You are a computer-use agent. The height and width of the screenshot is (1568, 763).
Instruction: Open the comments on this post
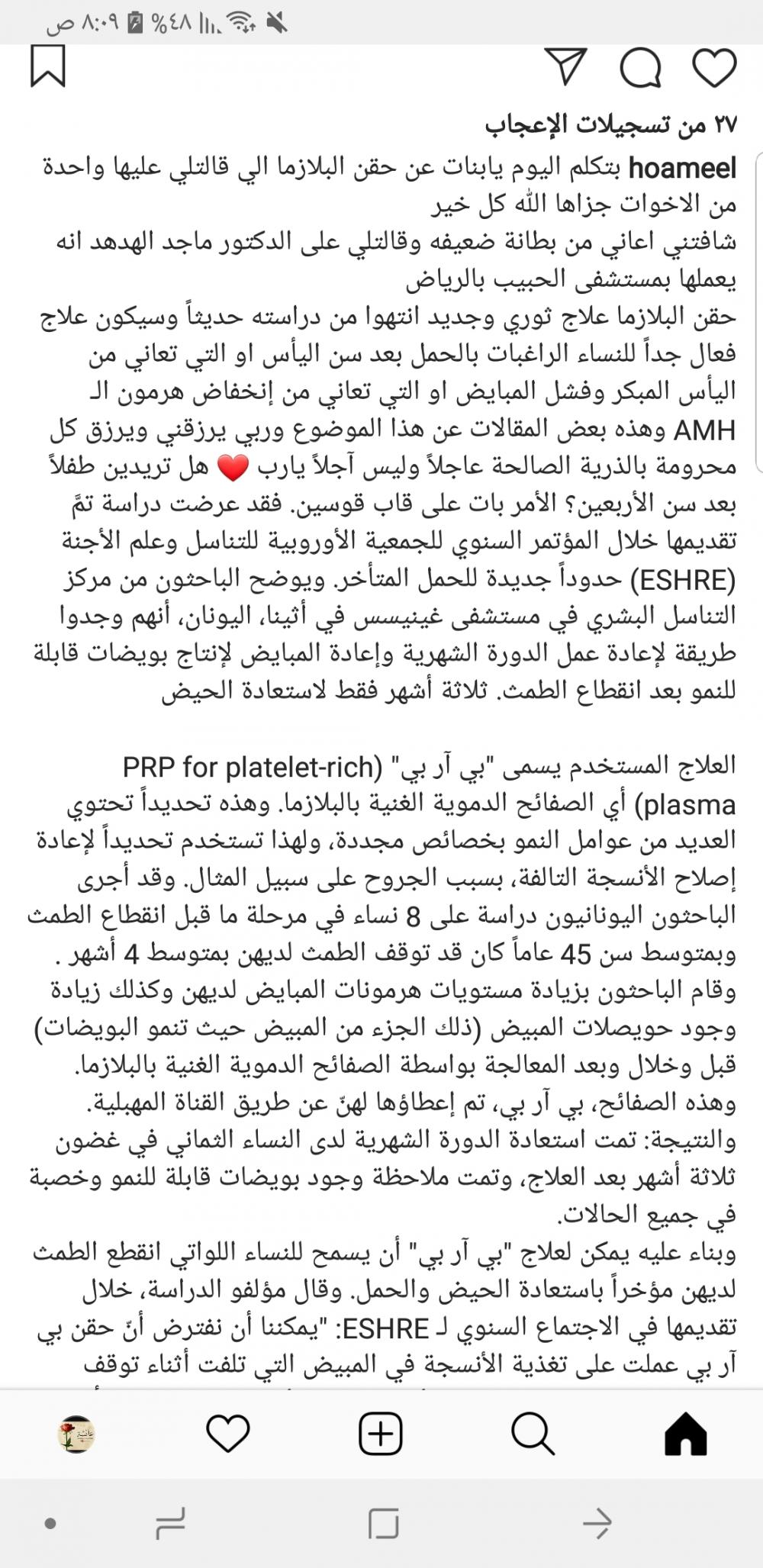click(640, 67)
